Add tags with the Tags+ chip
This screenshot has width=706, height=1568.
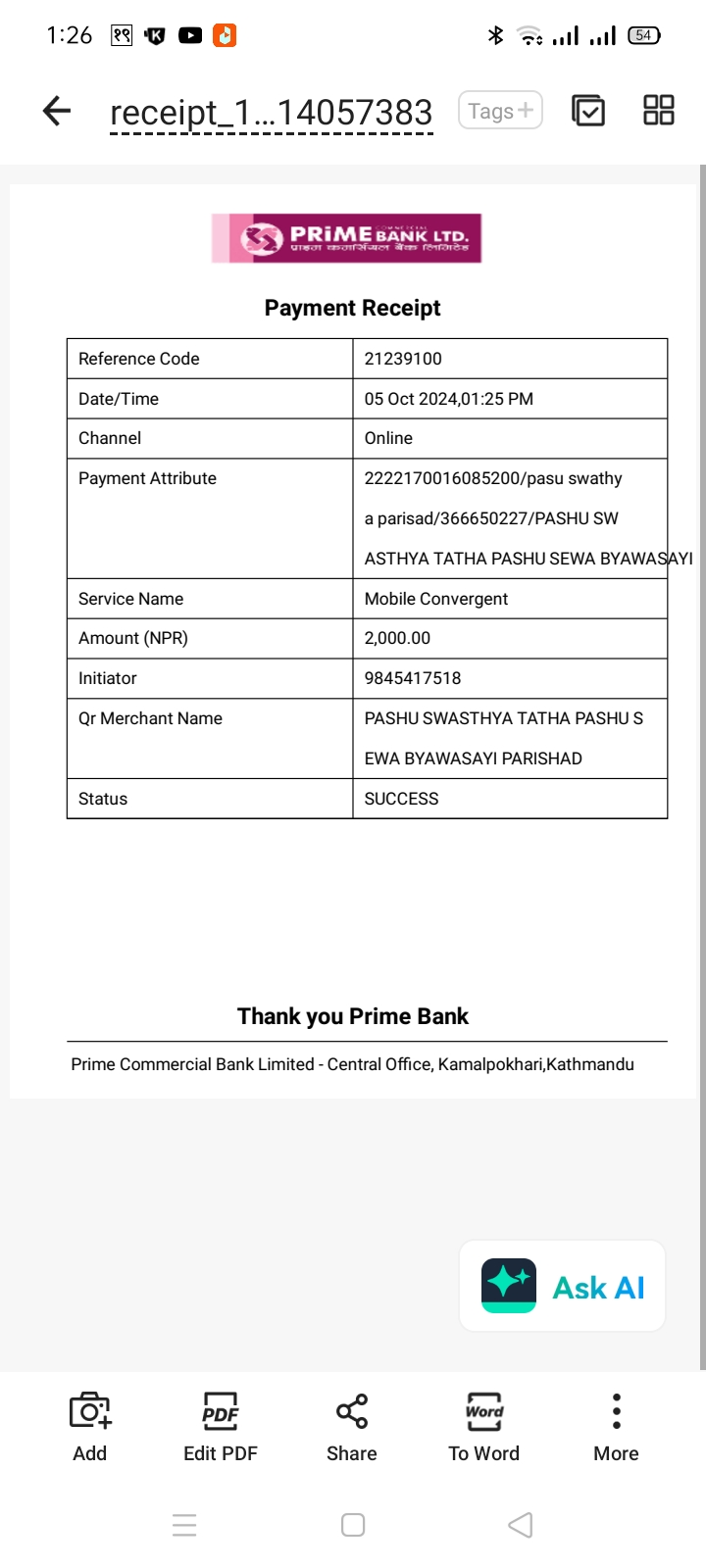pyautogui.click(x=500, y=111)
